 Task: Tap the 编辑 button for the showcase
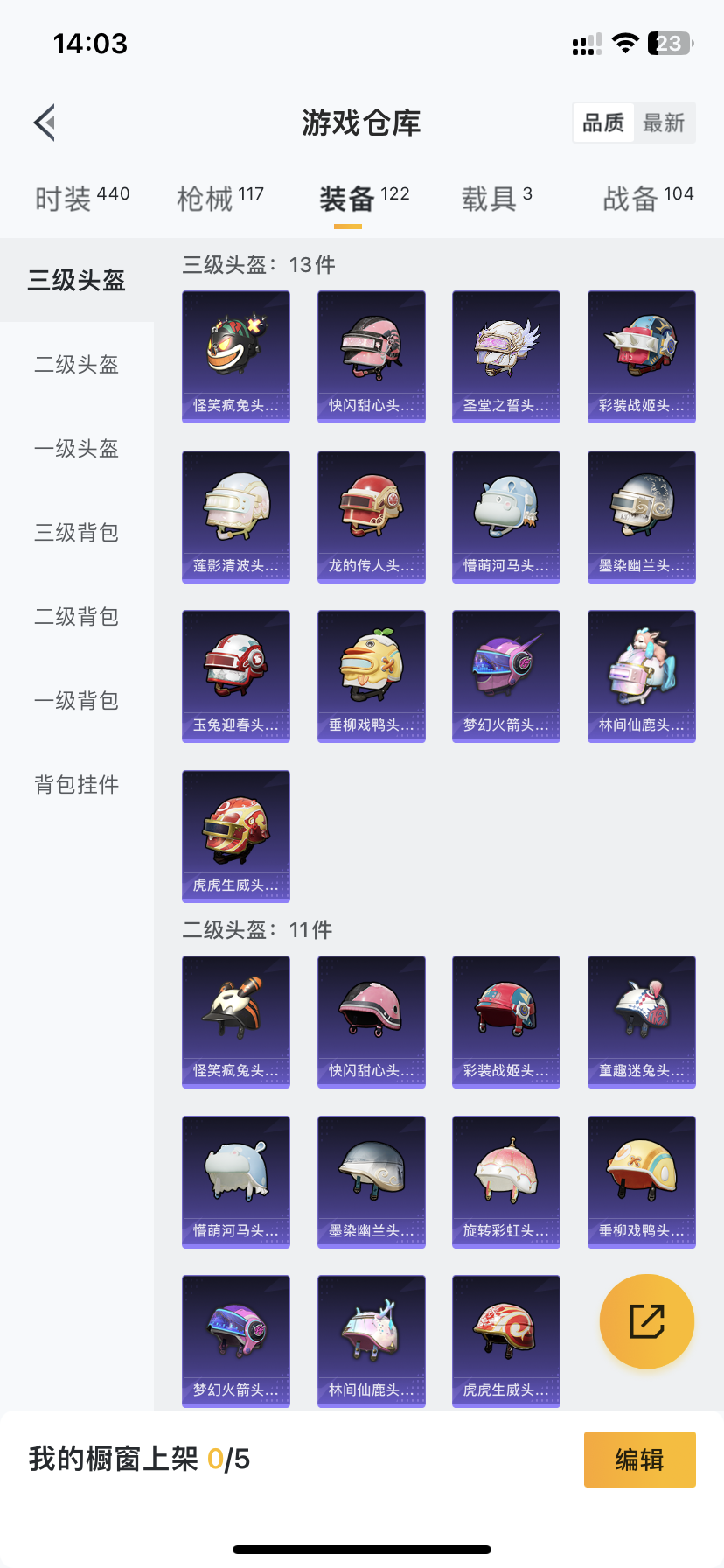(639, 1459)
